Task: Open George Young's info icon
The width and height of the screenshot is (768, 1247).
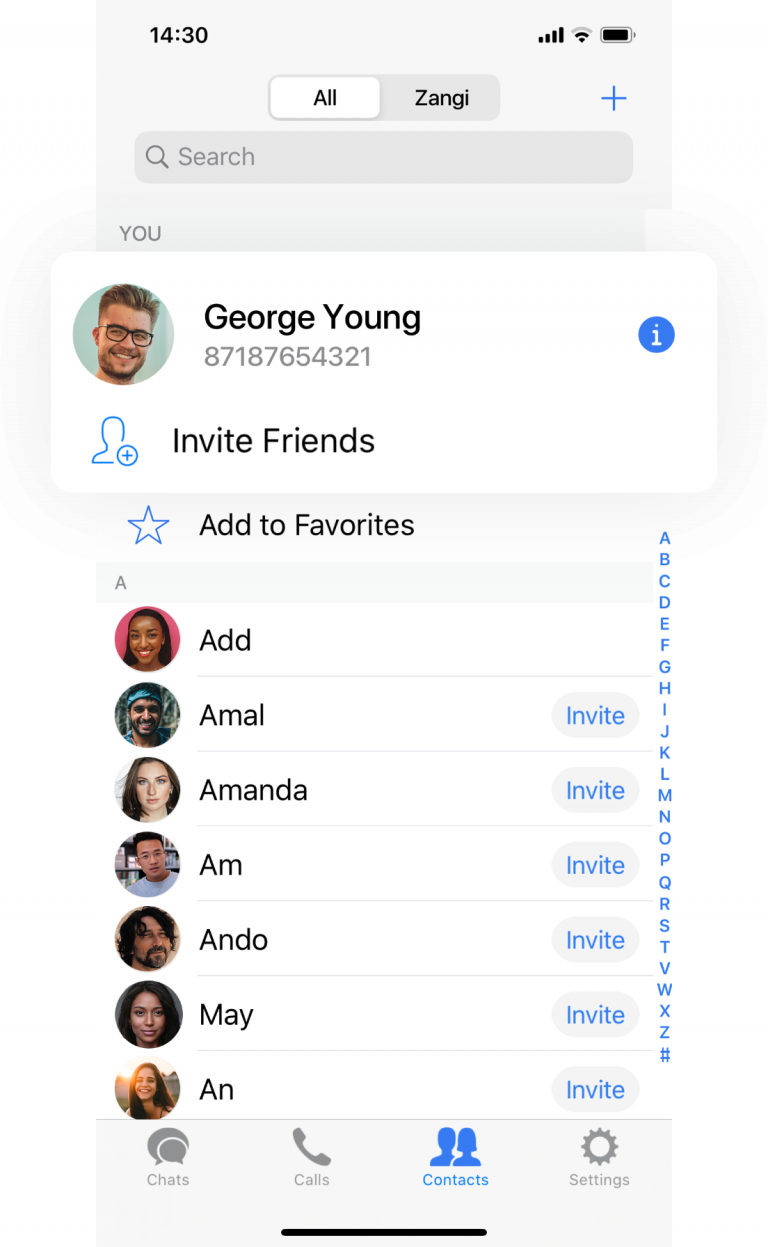Action: [x=656, y=335]
